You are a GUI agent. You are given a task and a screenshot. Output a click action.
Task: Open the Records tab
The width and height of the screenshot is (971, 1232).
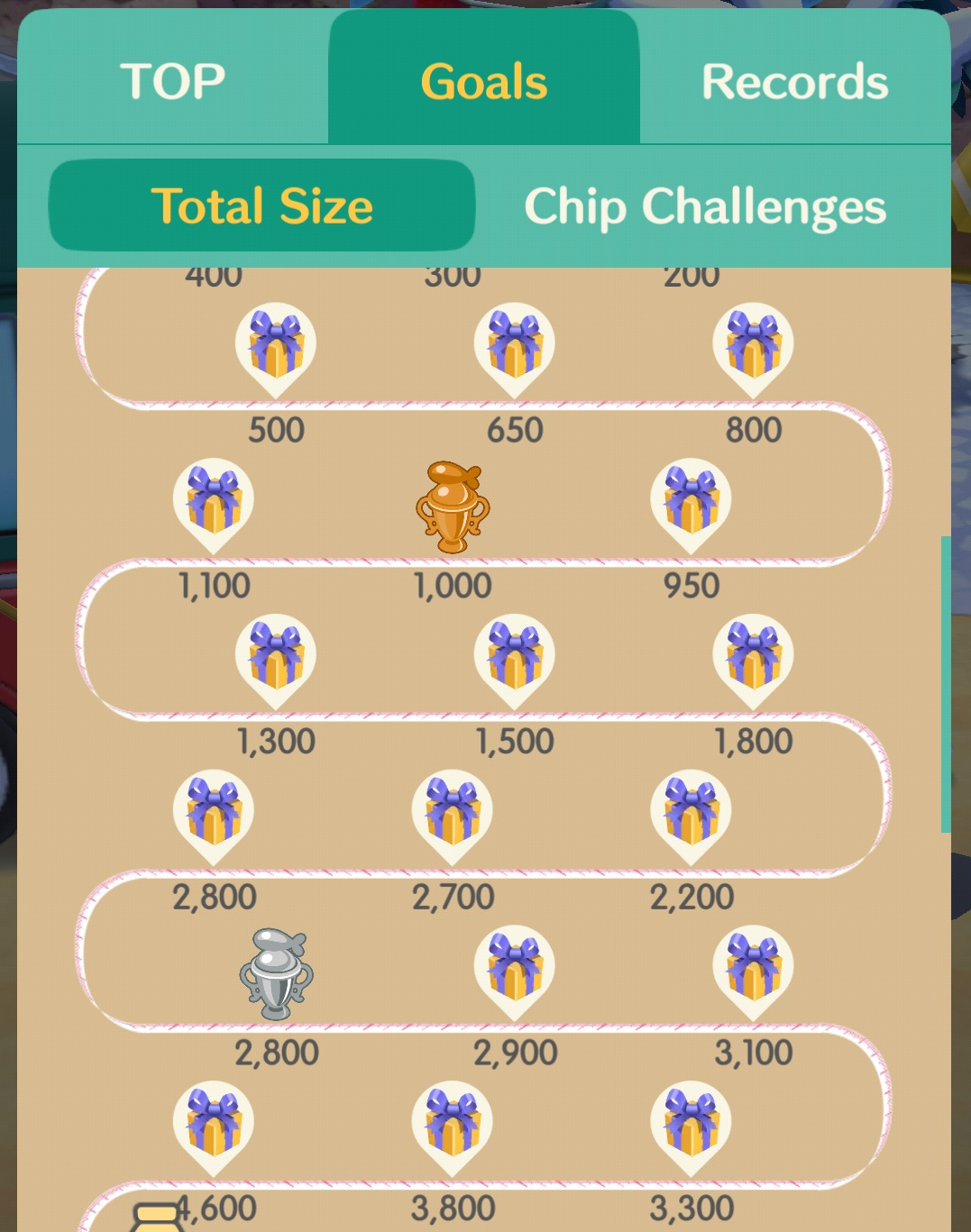pos(794,82)
